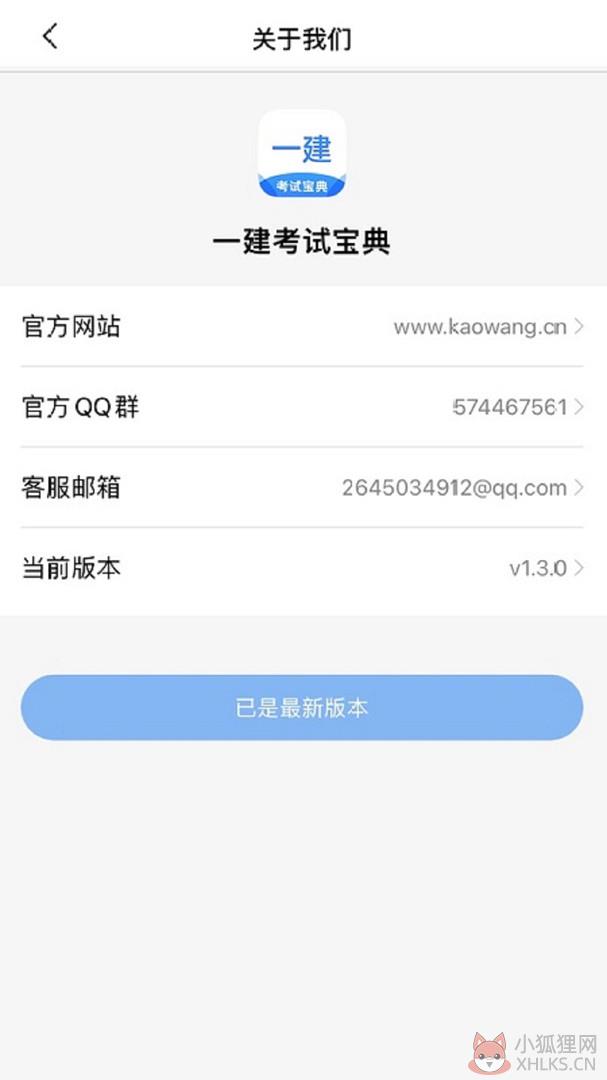607x1080 pixels.
Task: Tap the 已是最新版本 button
Action: 302,707
